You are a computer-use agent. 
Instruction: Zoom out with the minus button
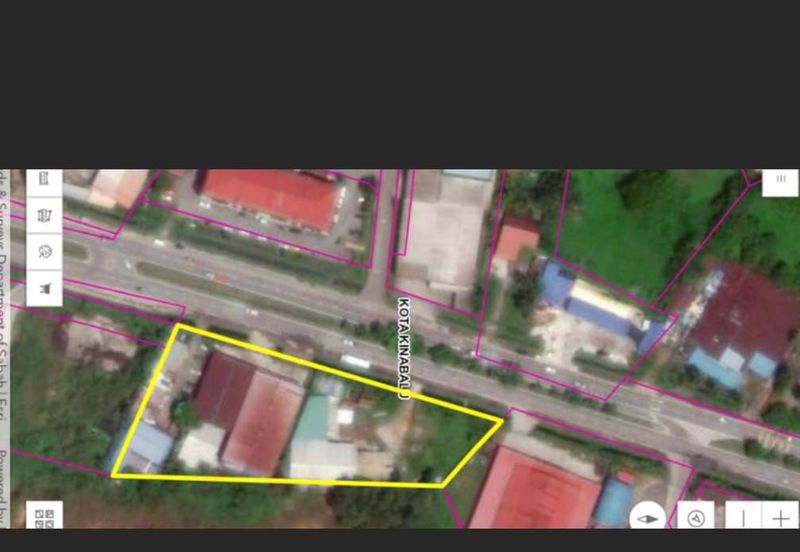[742, 518]
